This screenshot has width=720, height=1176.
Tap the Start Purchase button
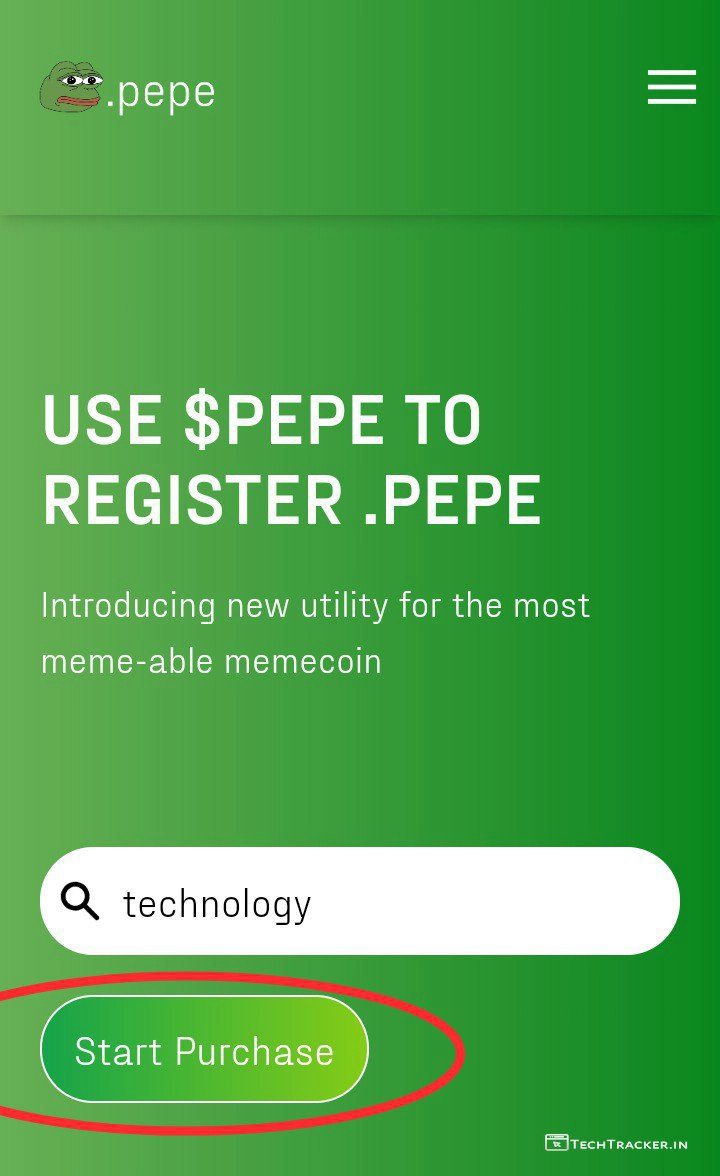(204, 1050)
